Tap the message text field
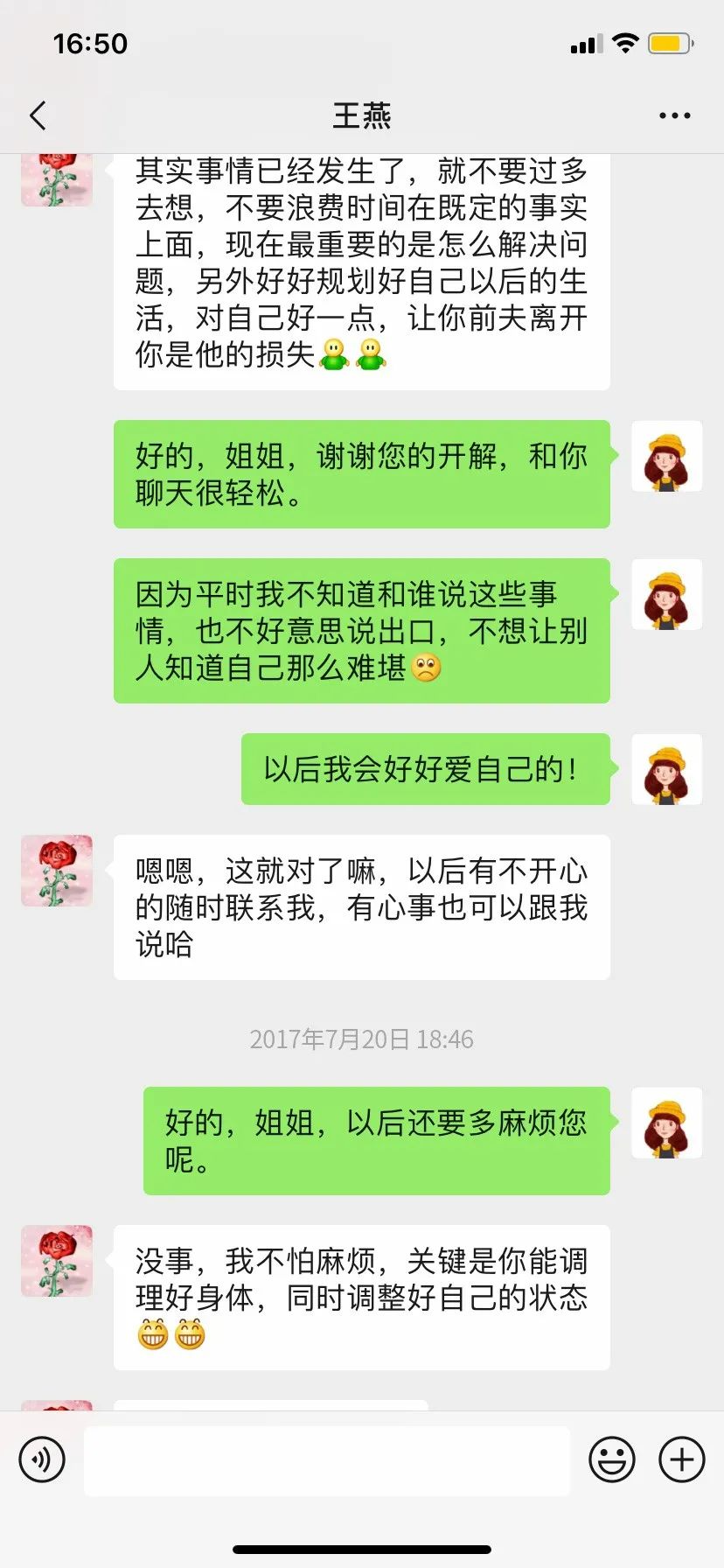The image size is (724, 1568). tap(327, 1459)
